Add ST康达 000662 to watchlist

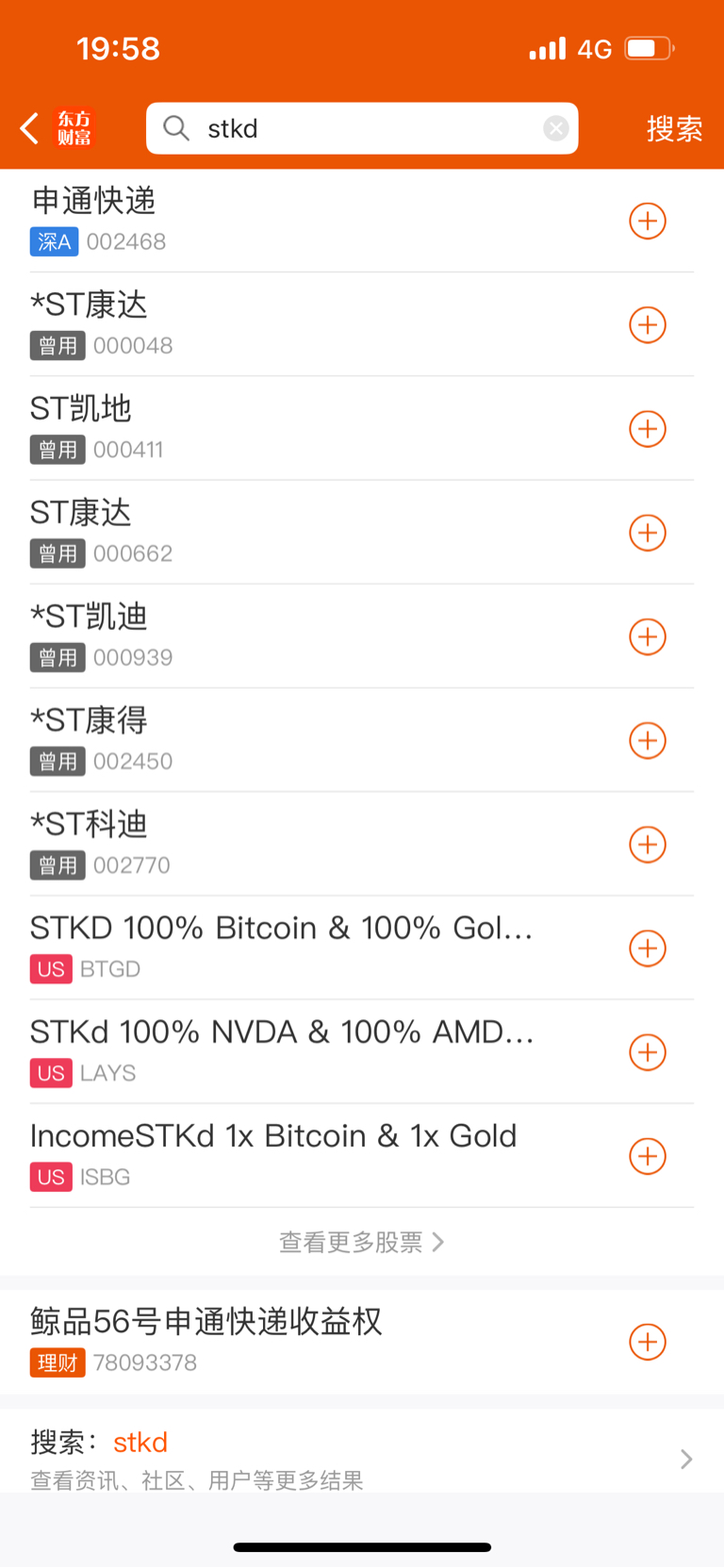tap(648, 533)
